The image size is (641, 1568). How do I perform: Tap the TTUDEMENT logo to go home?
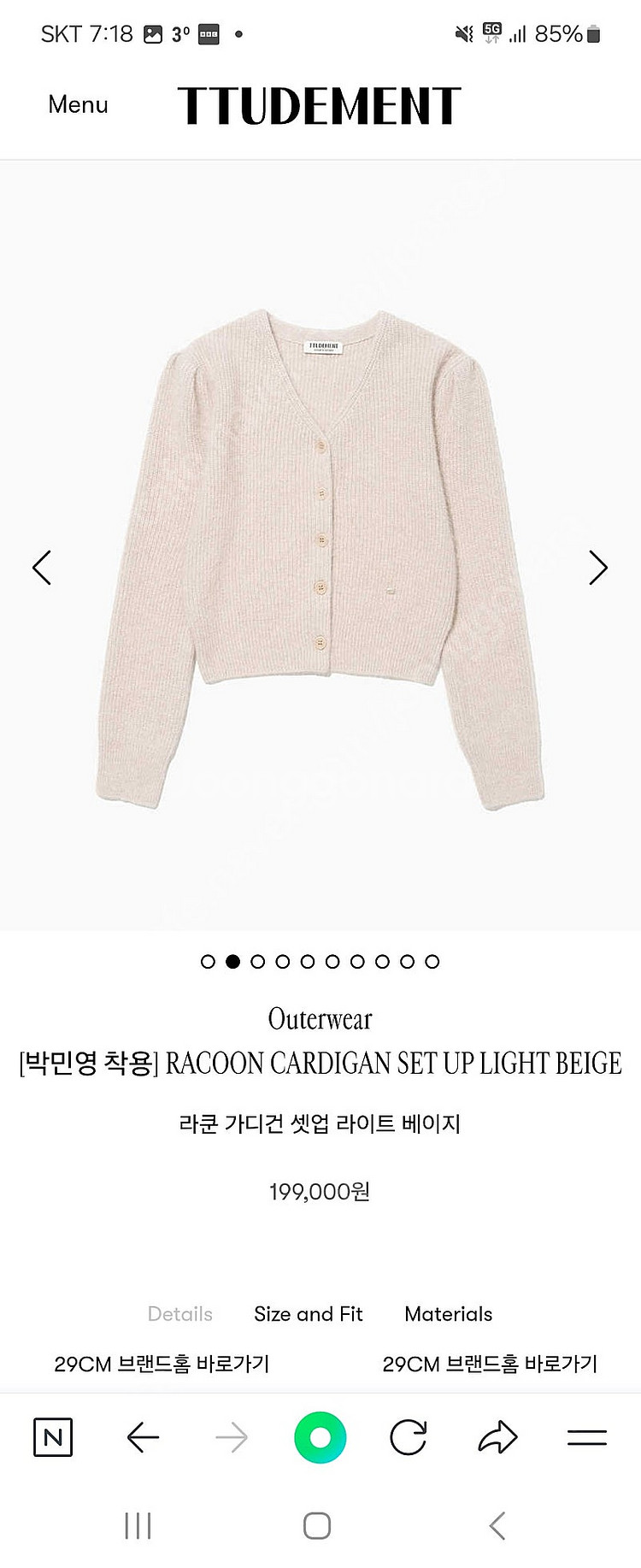(319, 106)
